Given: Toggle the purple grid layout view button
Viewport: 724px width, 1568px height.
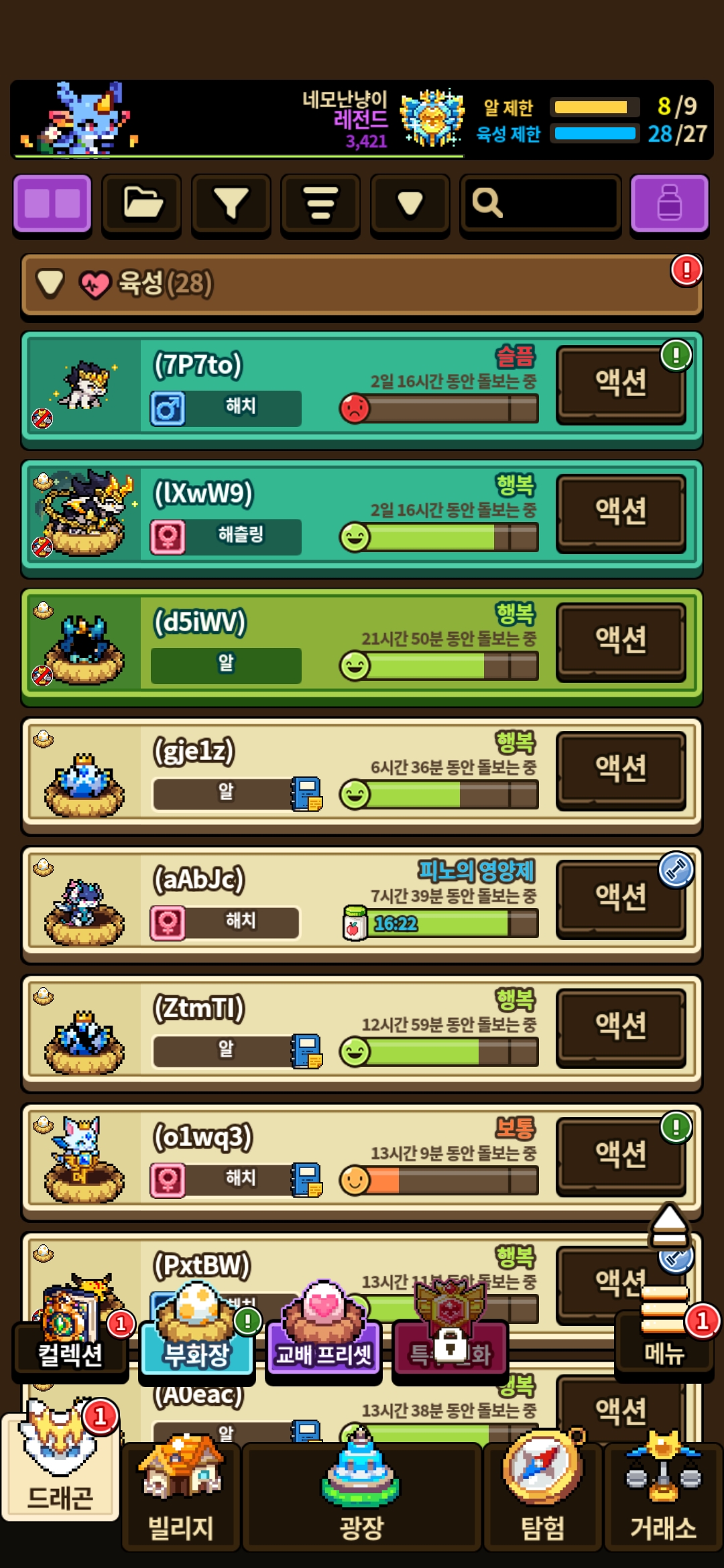Looking at the screenshot, I should pos(52,203).
